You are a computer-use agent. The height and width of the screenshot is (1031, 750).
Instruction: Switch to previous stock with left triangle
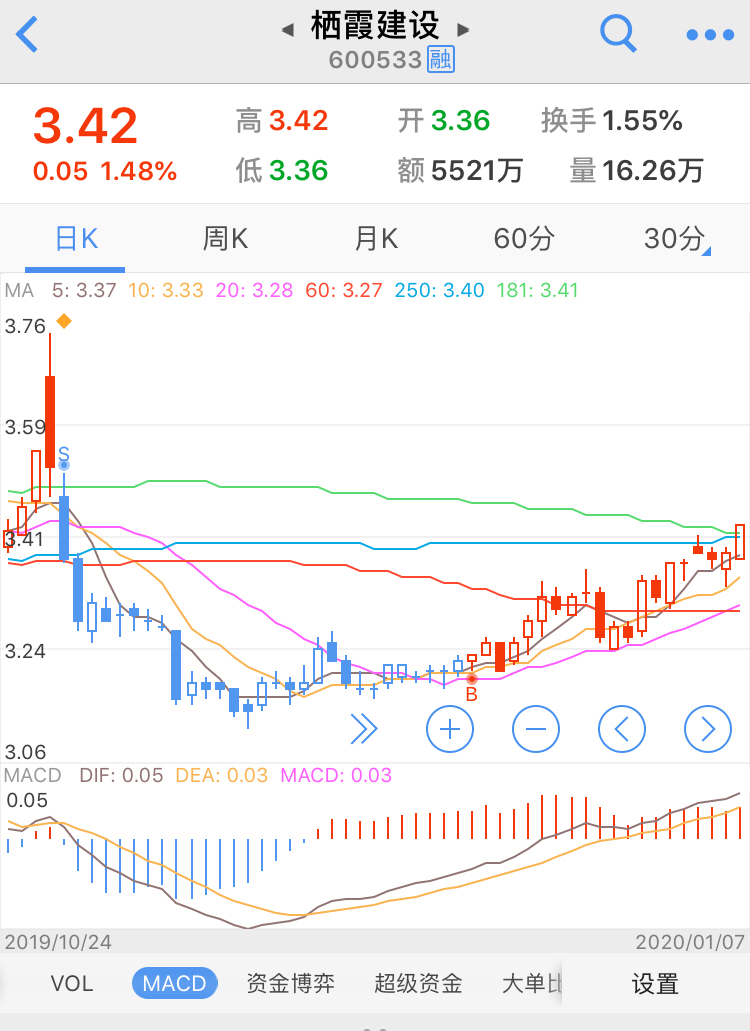[288, 30]
